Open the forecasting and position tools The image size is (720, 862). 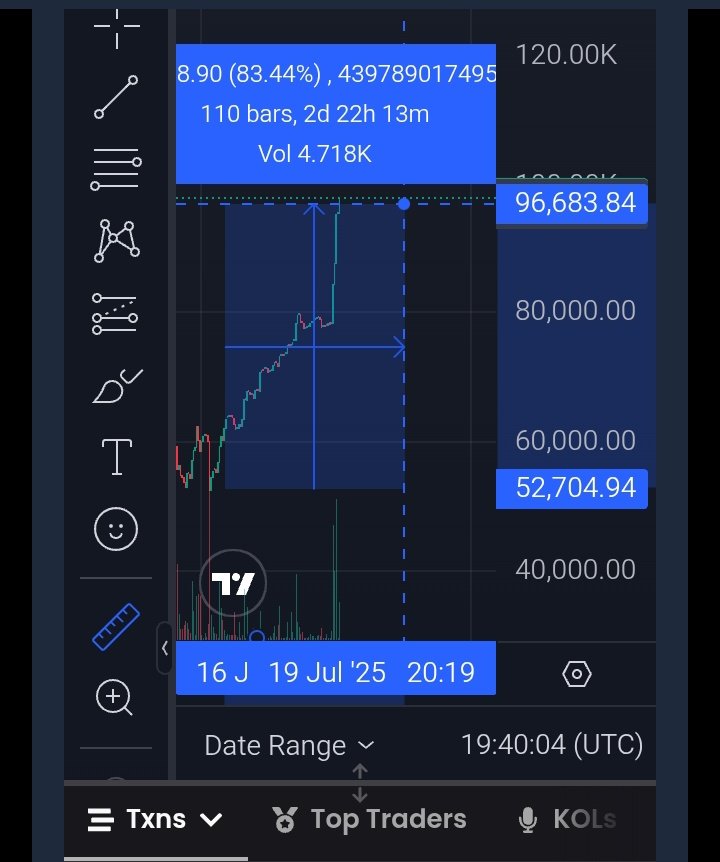(x=115, y=313)
